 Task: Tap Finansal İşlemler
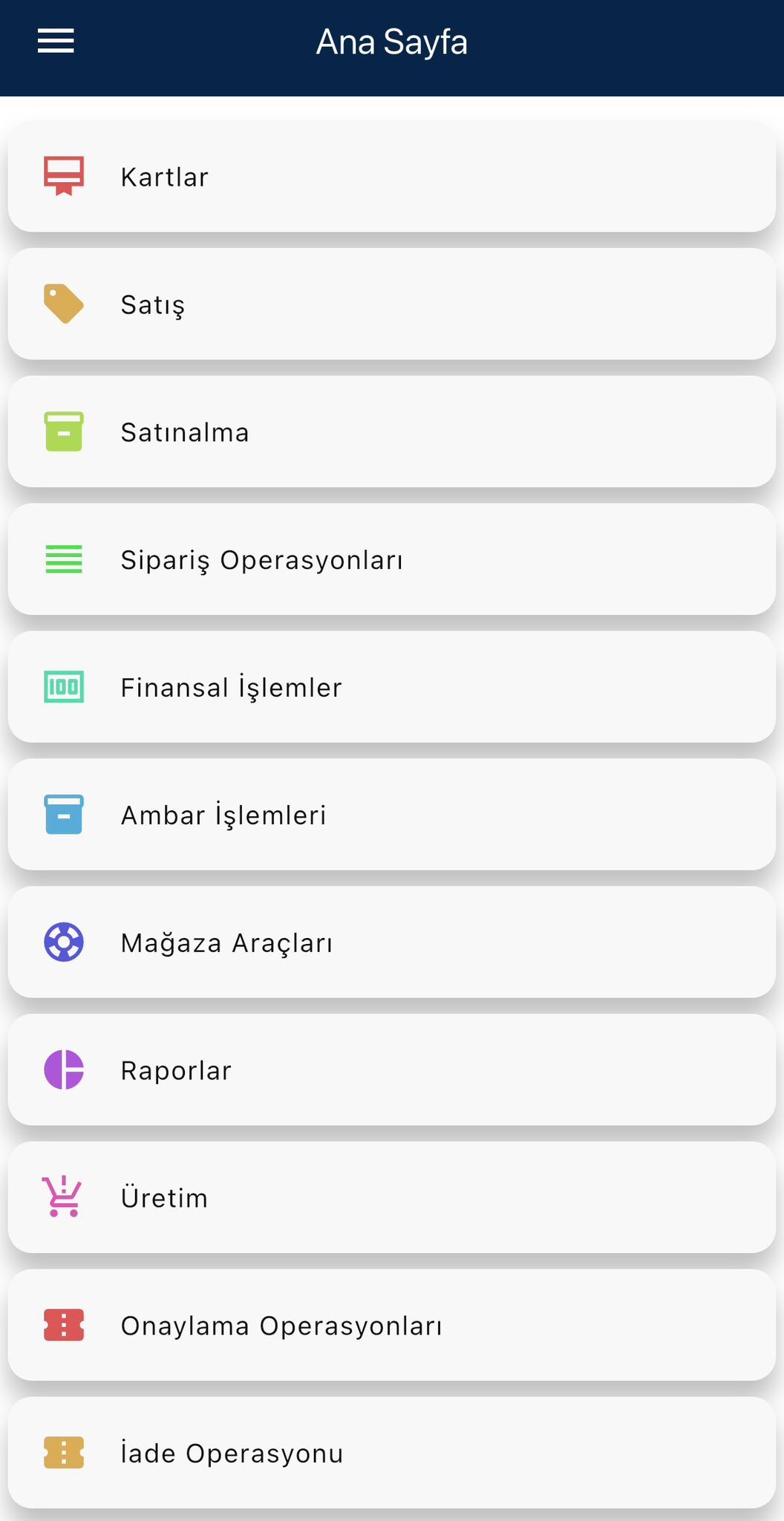coord(391,688)
